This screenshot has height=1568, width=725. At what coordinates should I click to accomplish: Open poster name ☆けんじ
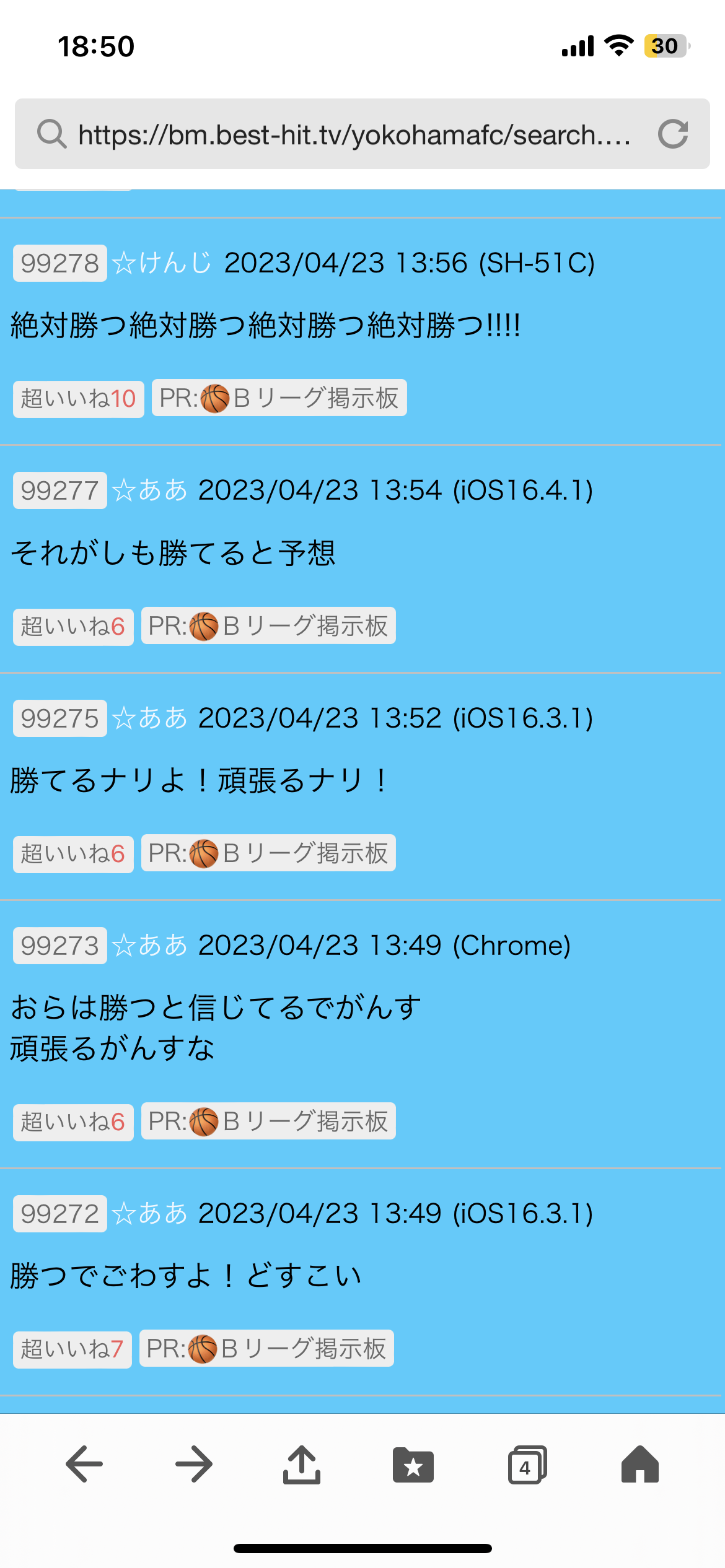(x=162, y=263)
